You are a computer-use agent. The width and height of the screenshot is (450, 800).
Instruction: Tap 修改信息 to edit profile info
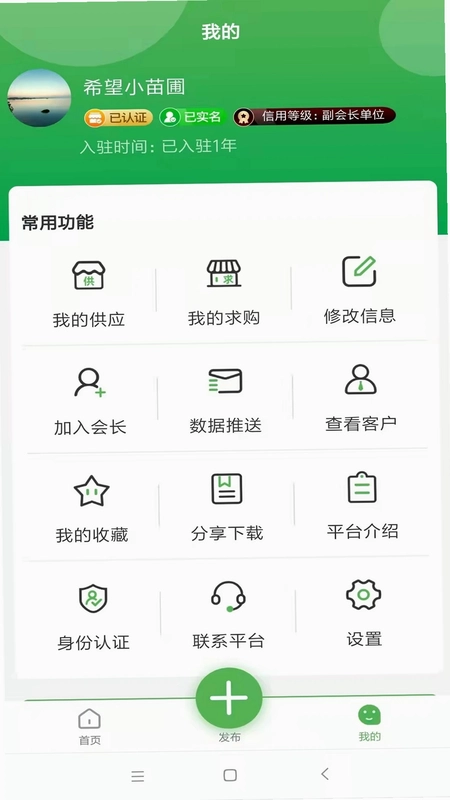pyautogui.click(x=359, y=290)
